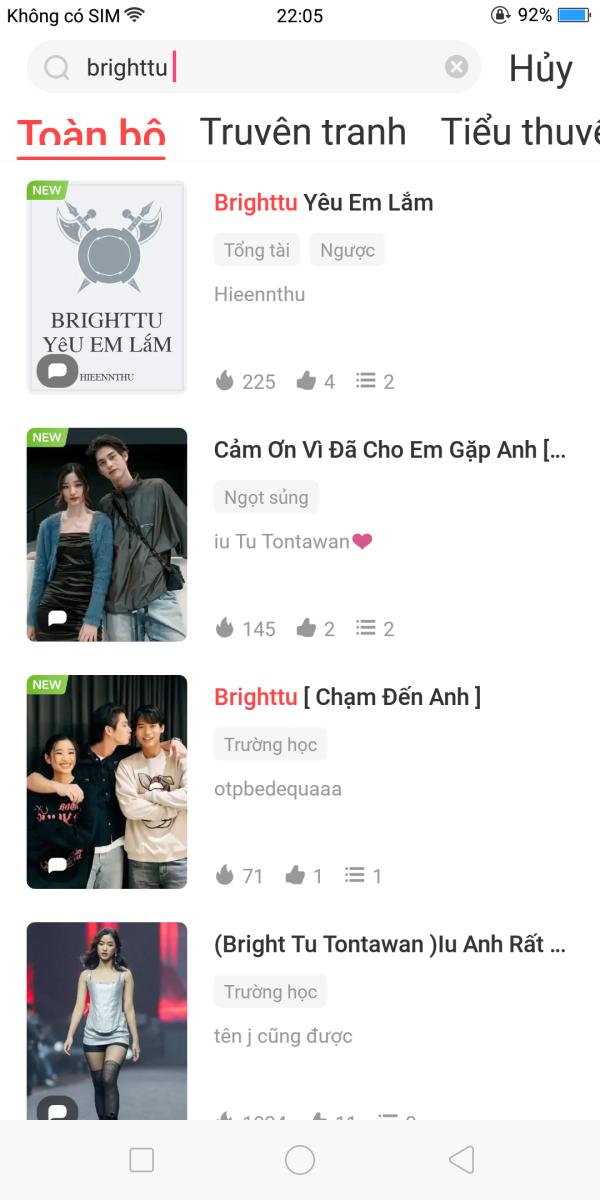Open Cảm Ơn Vì Đã Cho Em Gặp Anh

(x=391, y=450)
